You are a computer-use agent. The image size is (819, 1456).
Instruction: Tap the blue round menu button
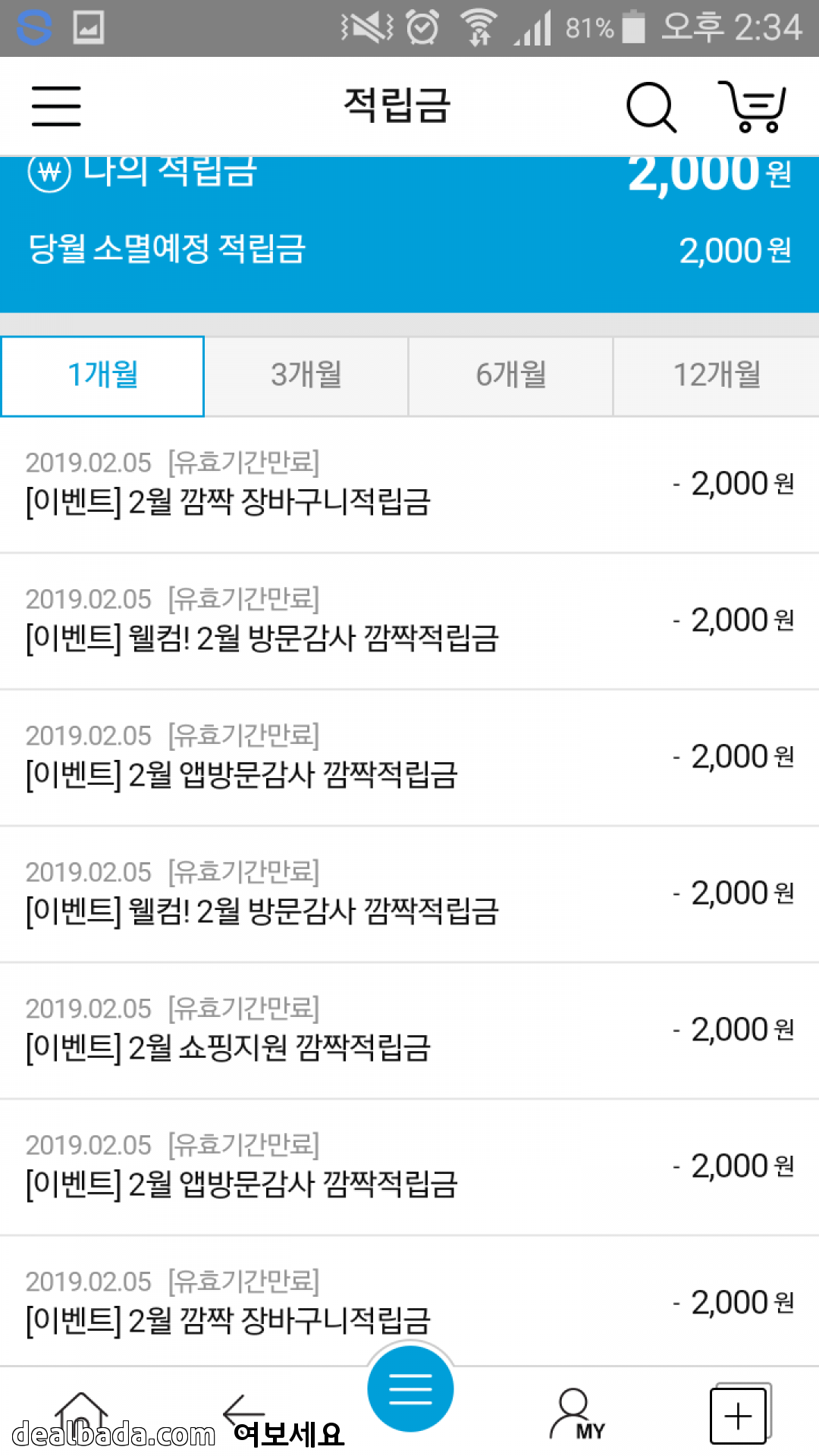[410, 1389]
